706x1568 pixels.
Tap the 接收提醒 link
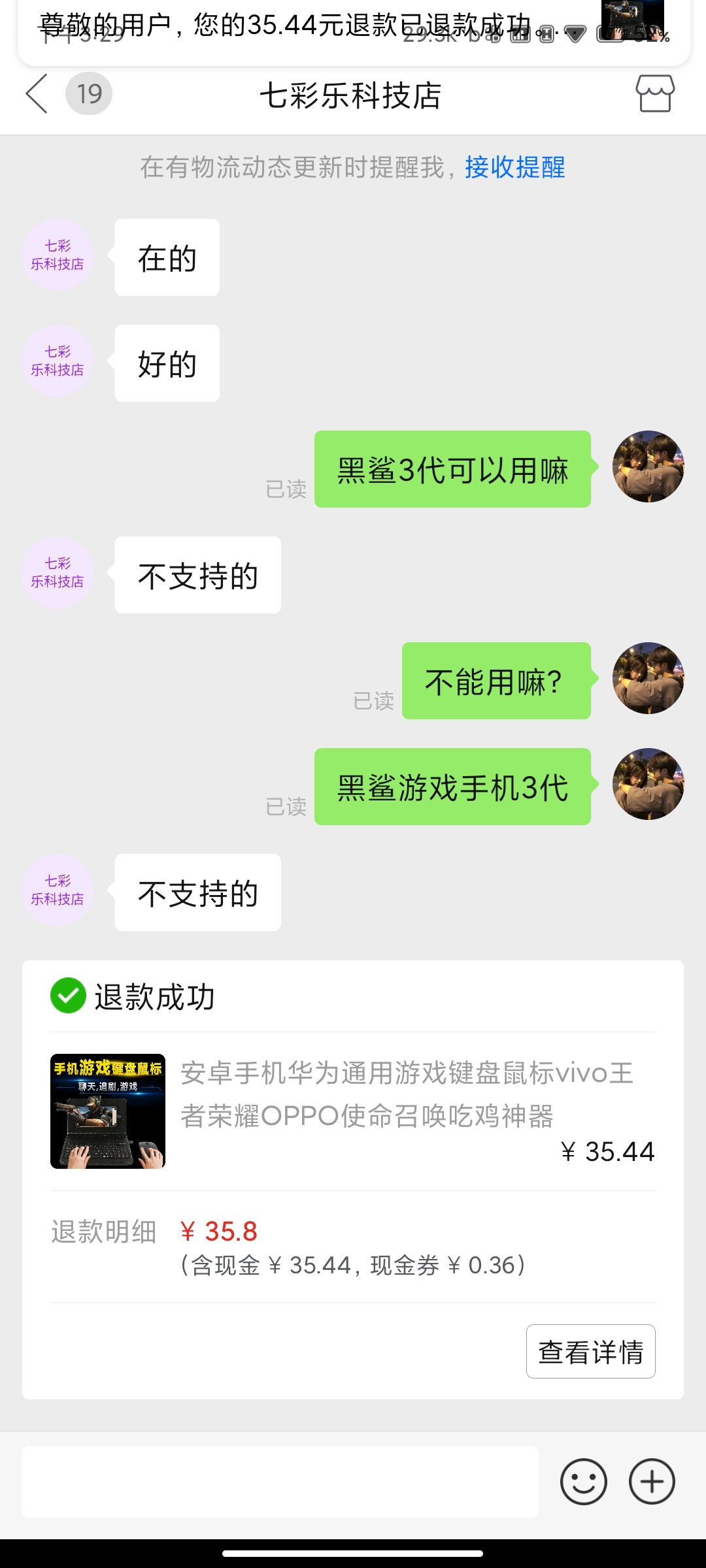click(514, 167)
